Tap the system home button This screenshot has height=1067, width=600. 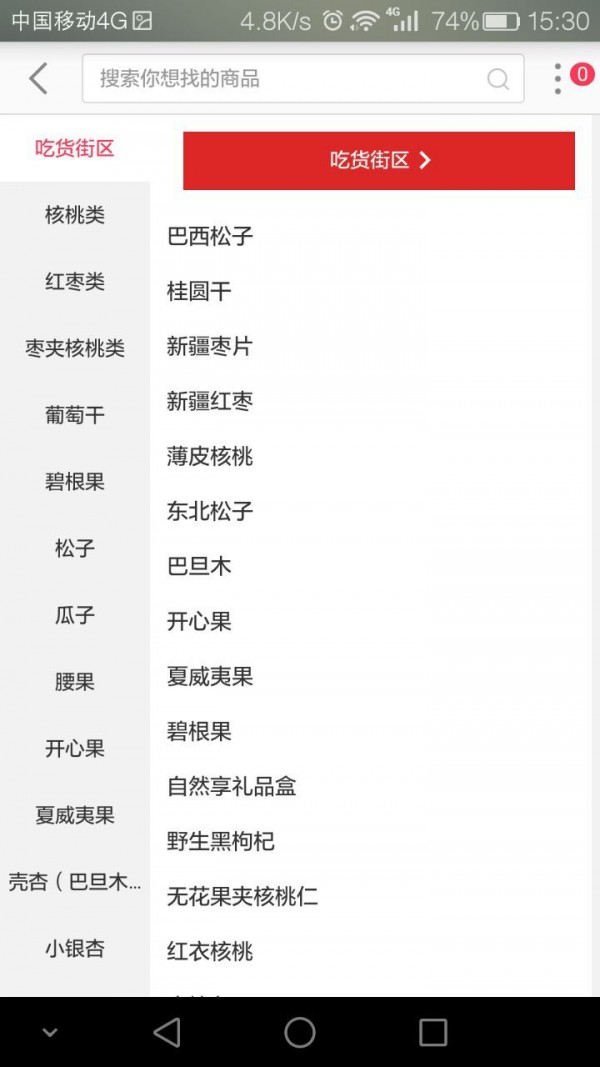[x=300, y=1032]
